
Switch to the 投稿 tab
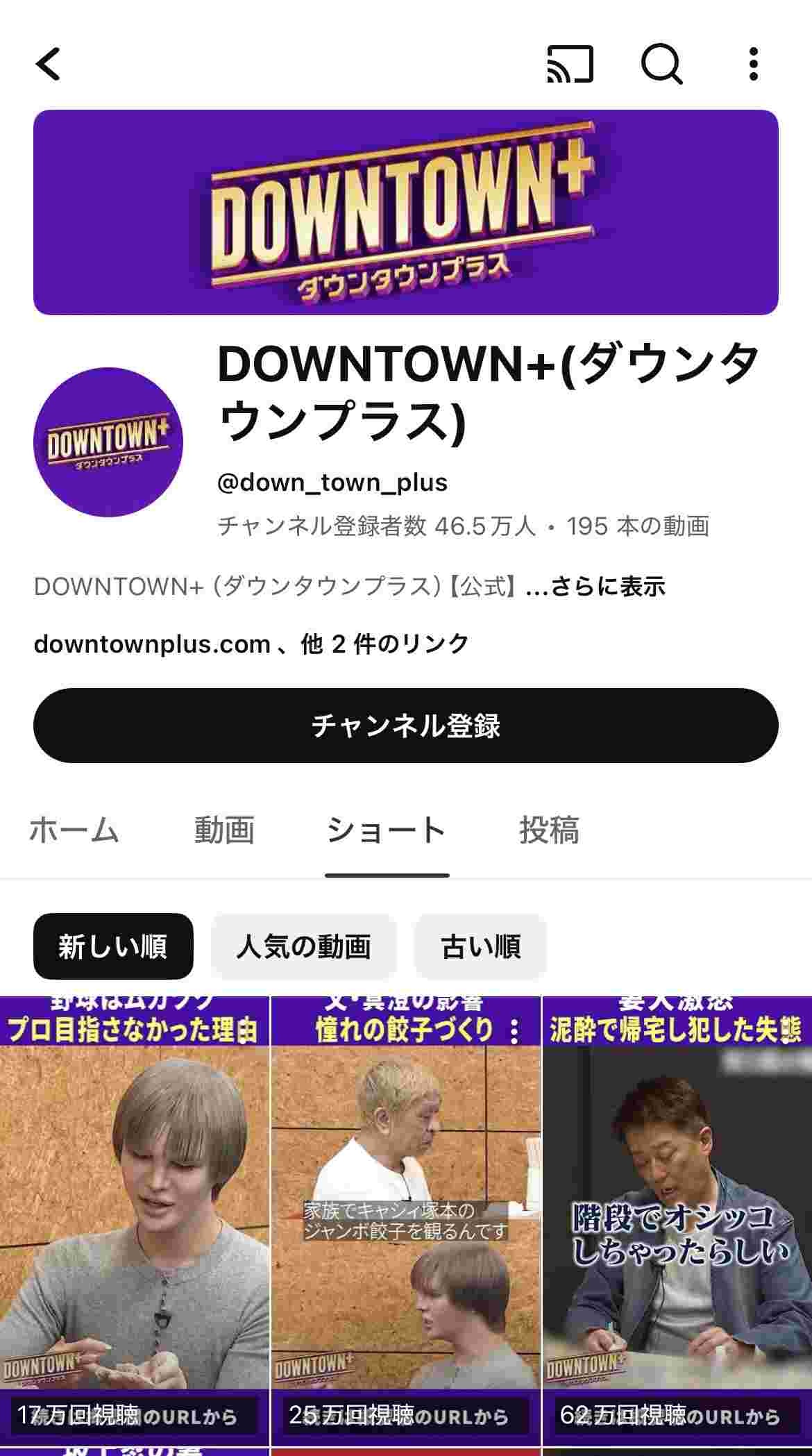click(x=549, y=830)
